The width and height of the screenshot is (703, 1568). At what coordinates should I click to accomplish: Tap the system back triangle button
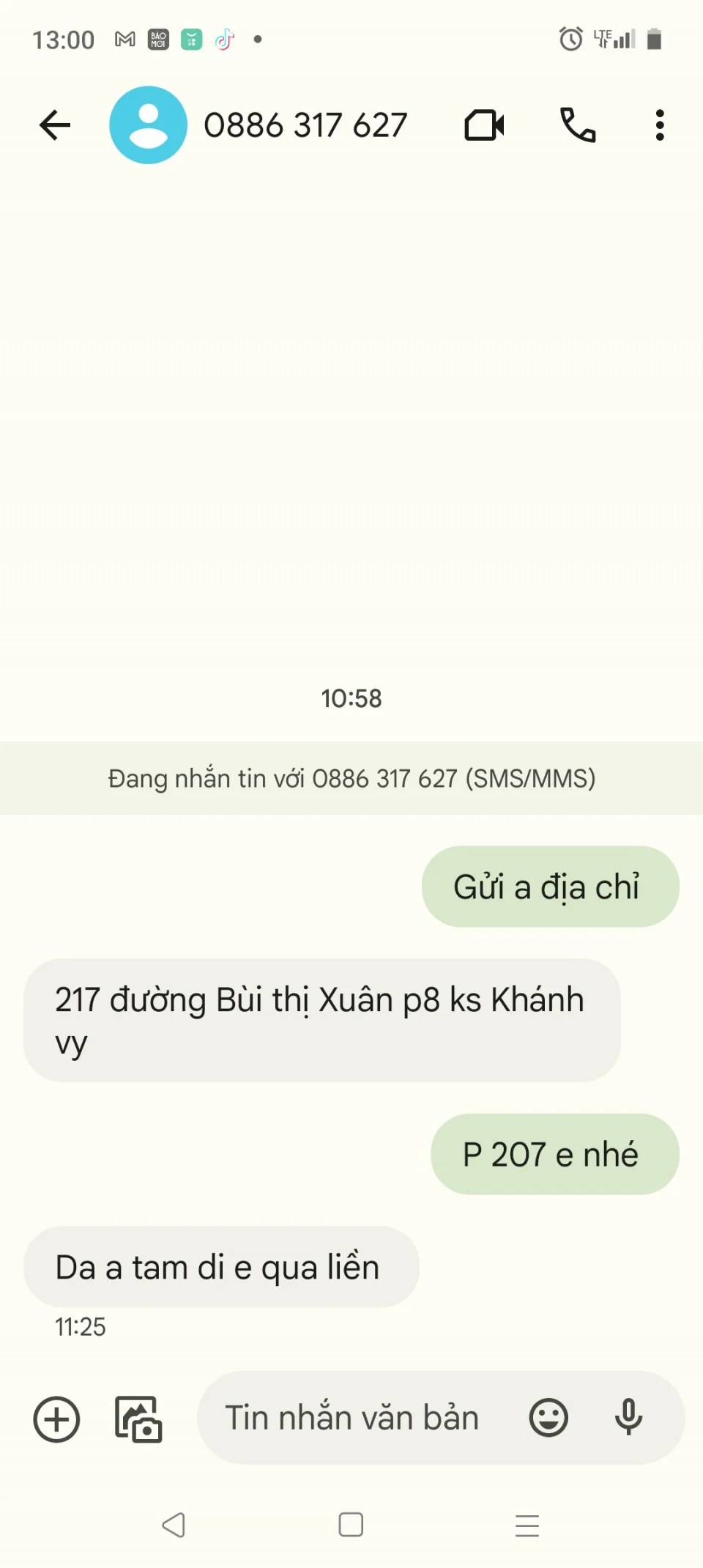pos(174,1525)
